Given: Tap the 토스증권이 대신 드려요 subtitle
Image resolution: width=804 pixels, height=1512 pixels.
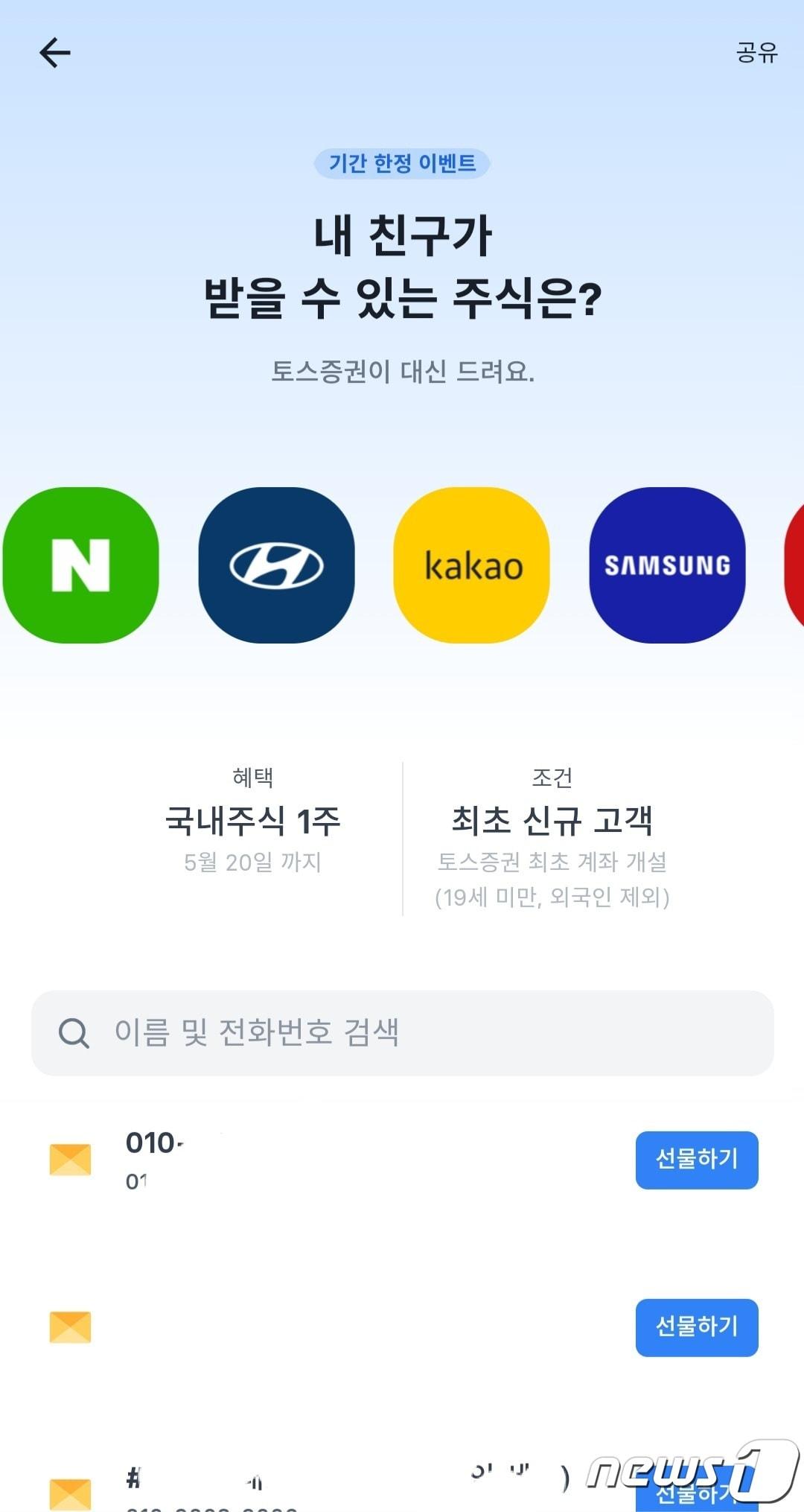Looking at the screenshot, I should (x=402, y=370).
